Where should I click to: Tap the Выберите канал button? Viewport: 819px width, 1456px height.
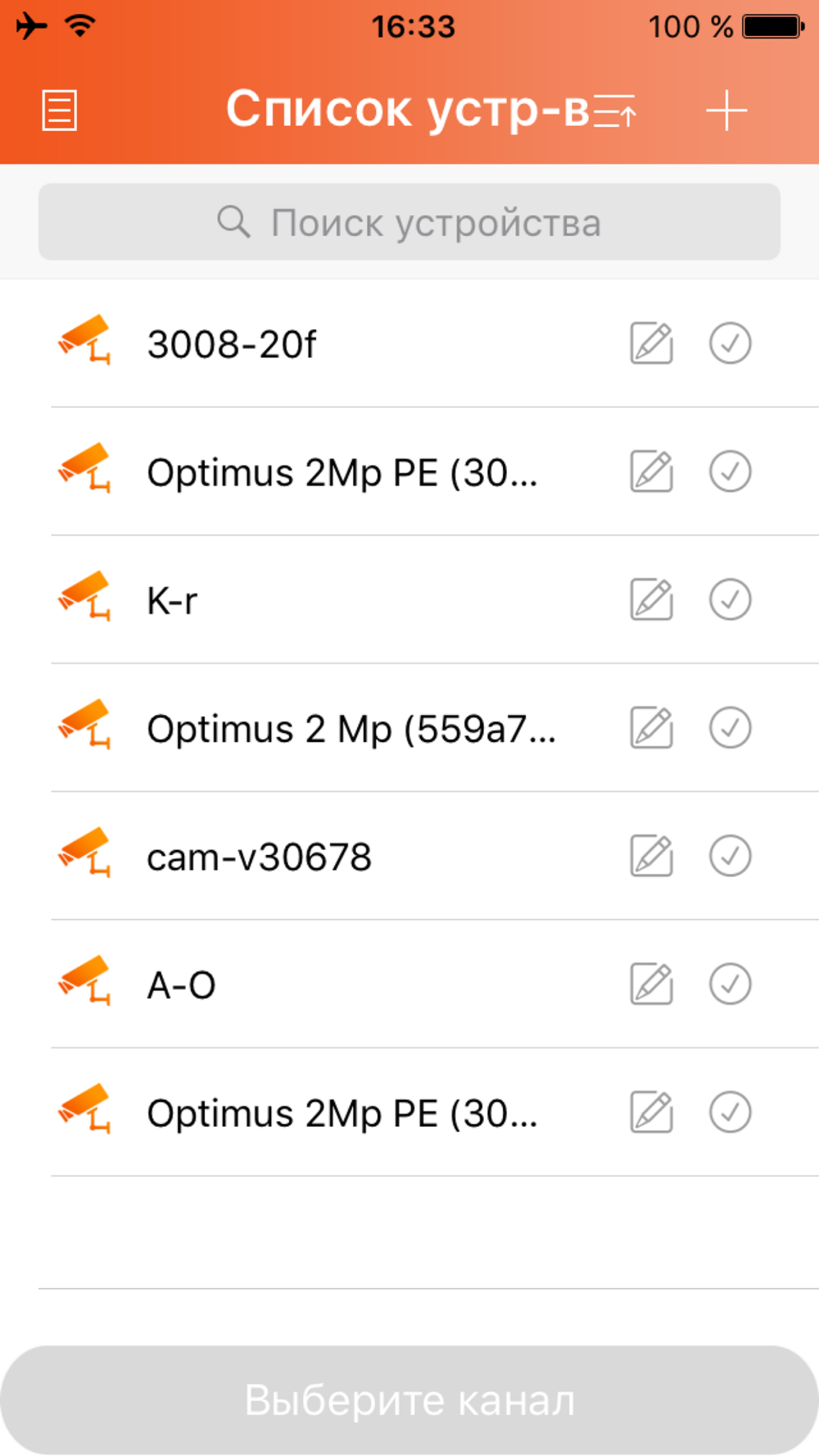(409, 1399)
